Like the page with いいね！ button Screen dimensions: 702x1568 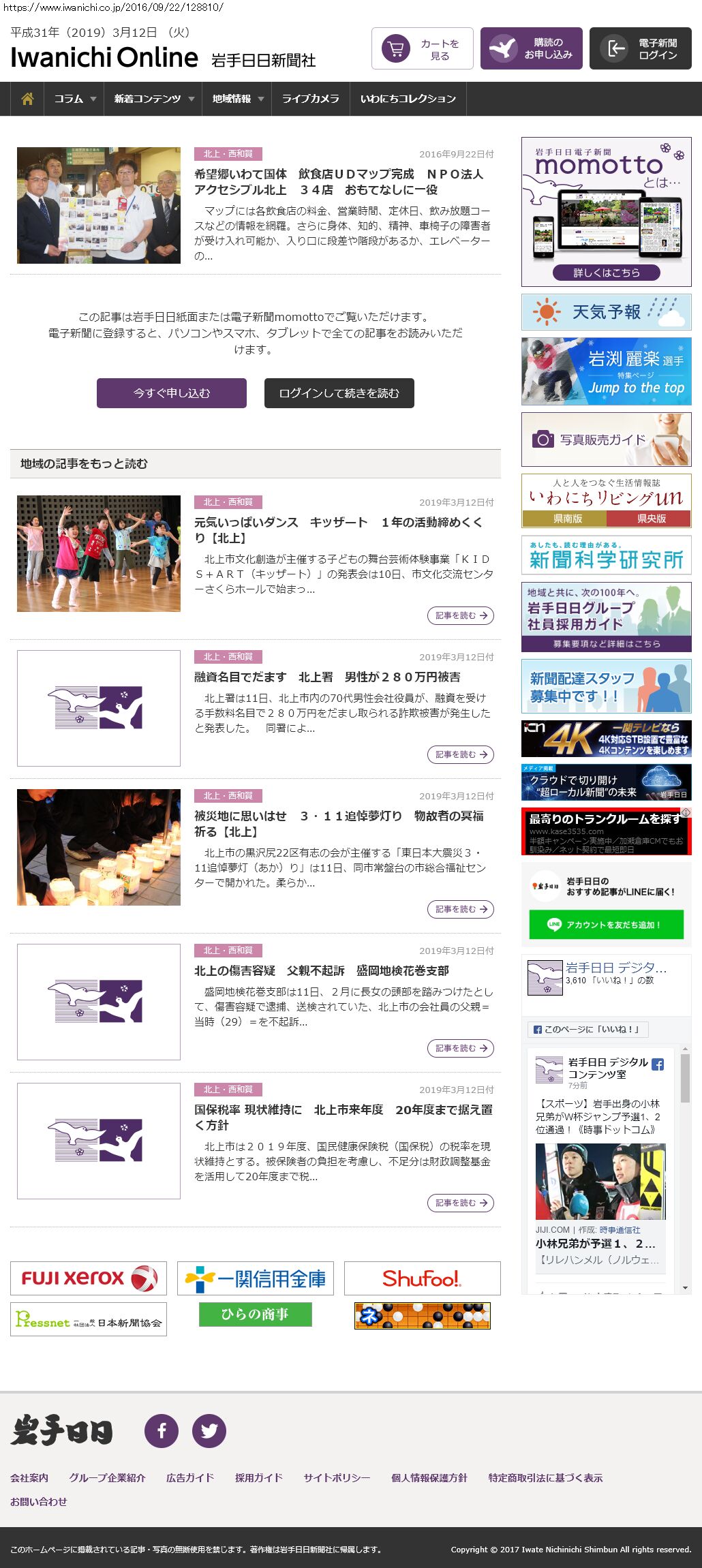click(x=587, y=1029)
